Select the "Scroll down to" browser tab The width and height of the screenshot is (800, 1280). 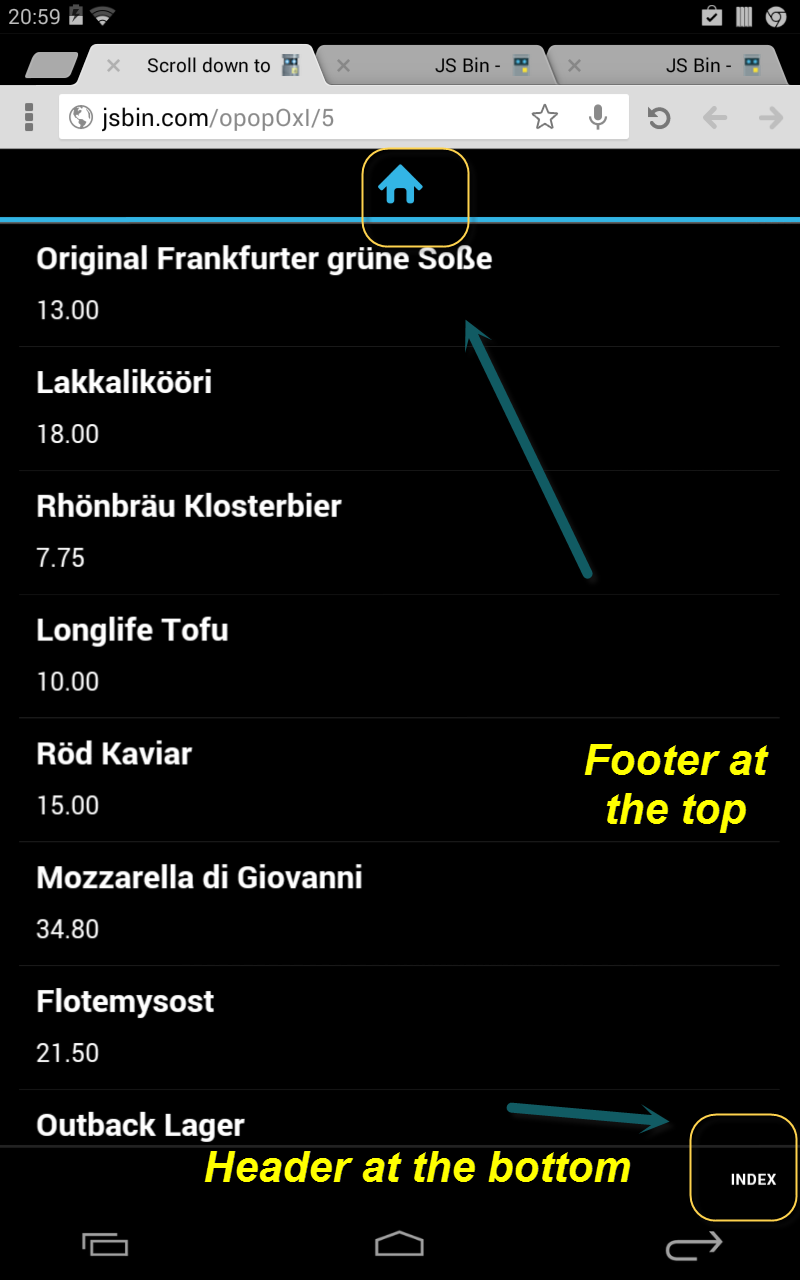208,66
